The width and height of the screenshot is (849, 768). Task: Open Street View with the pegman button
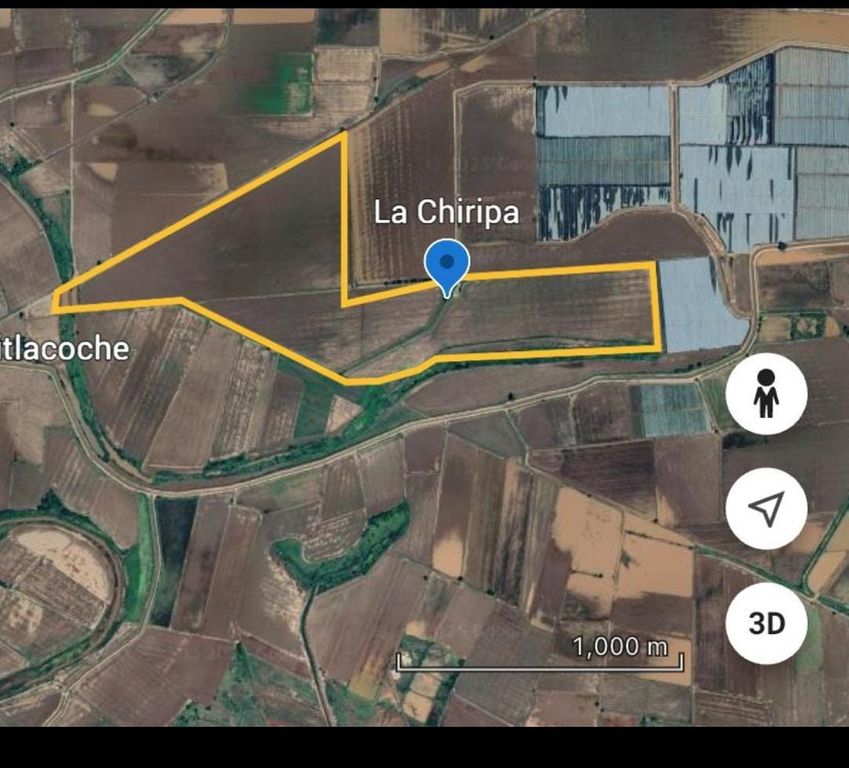click(766, 394)
